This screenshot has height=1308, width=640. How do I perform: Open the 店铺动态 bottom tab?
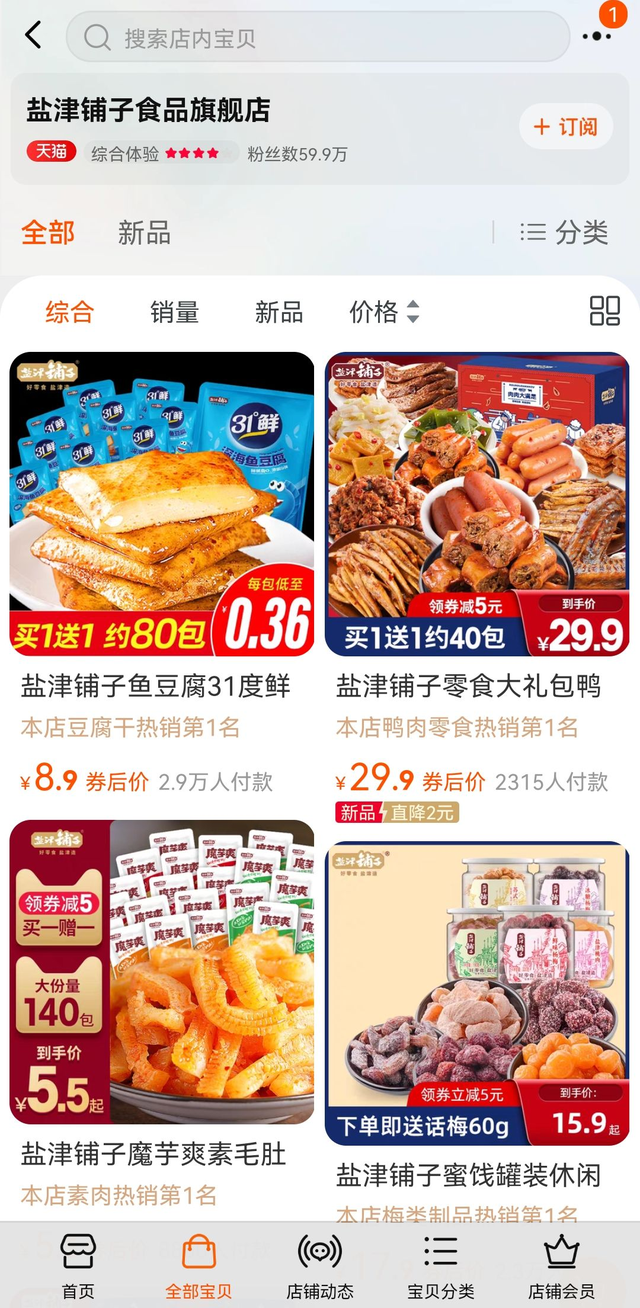pyautogui.click(x=320, y=1266)
